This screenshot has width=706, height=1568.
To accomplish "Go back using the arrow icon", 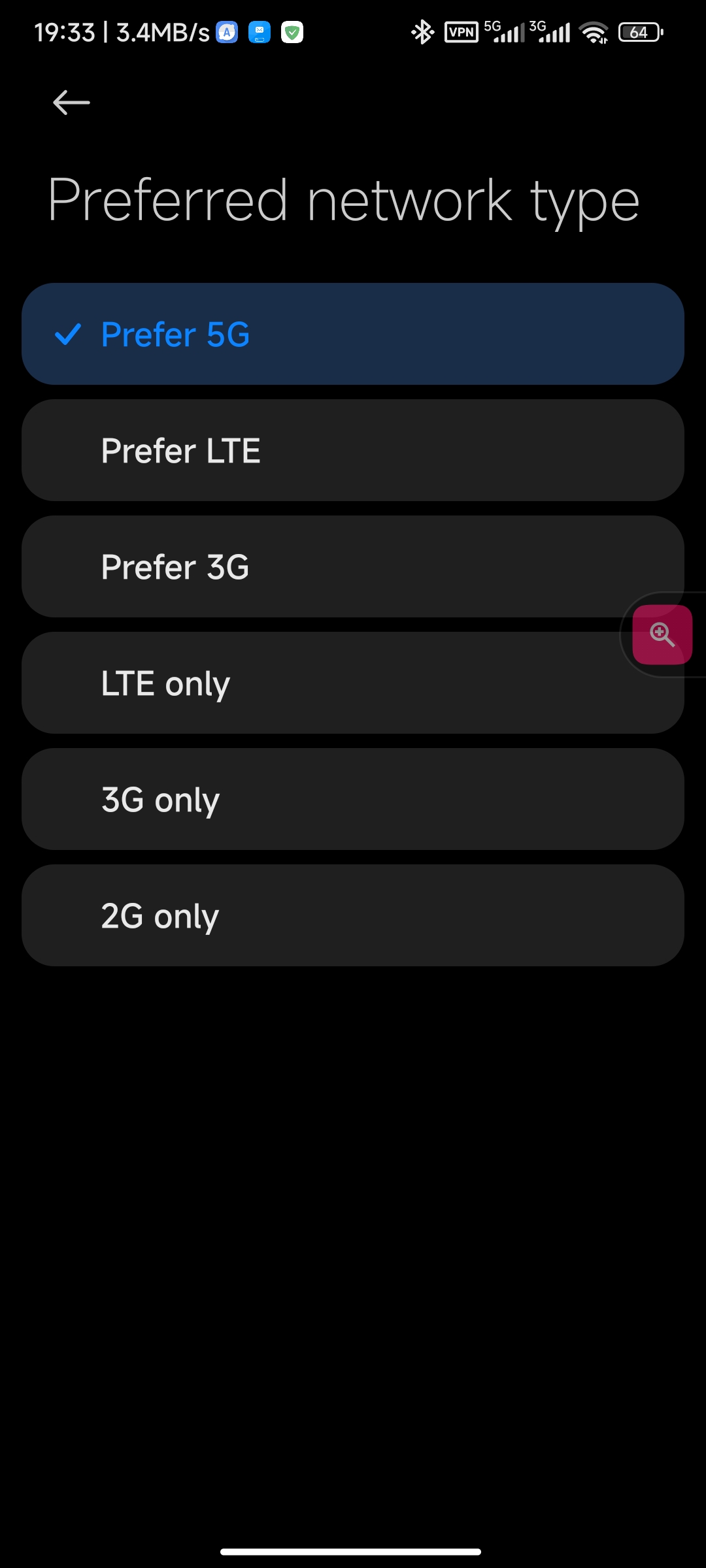I will click(x=71, y=103).
